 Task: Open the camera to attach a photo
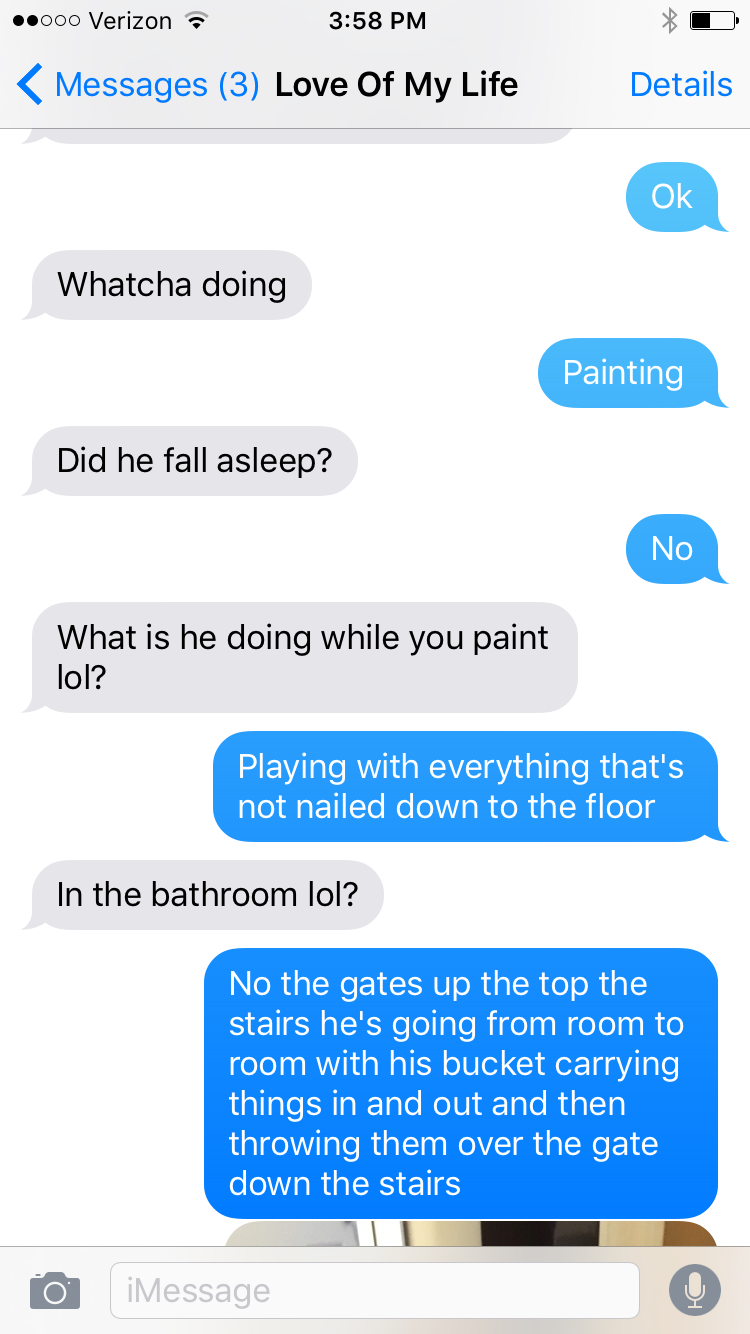pos(55,1290)
